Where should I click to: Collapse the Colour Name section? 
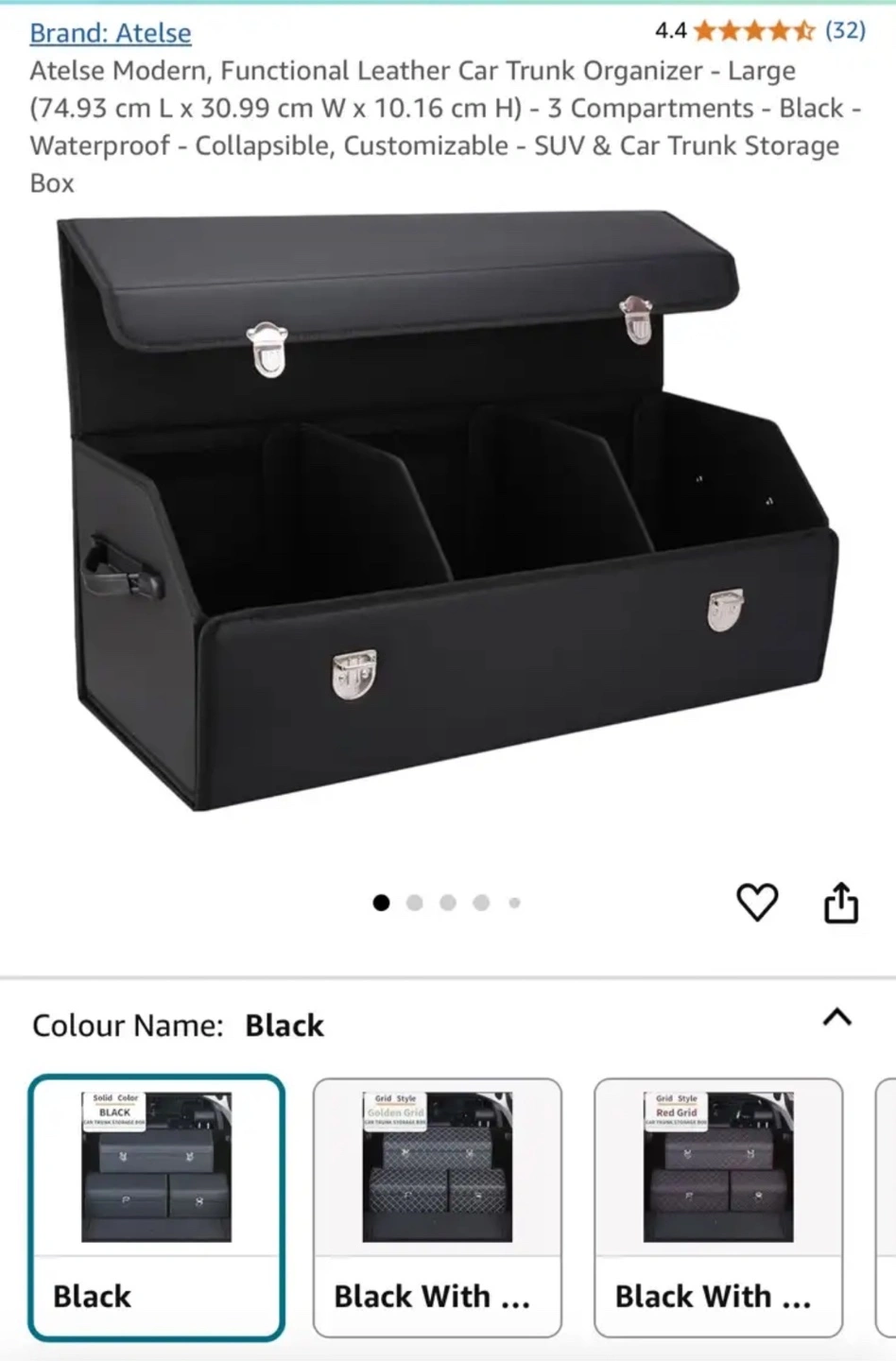click(836, 1018)
